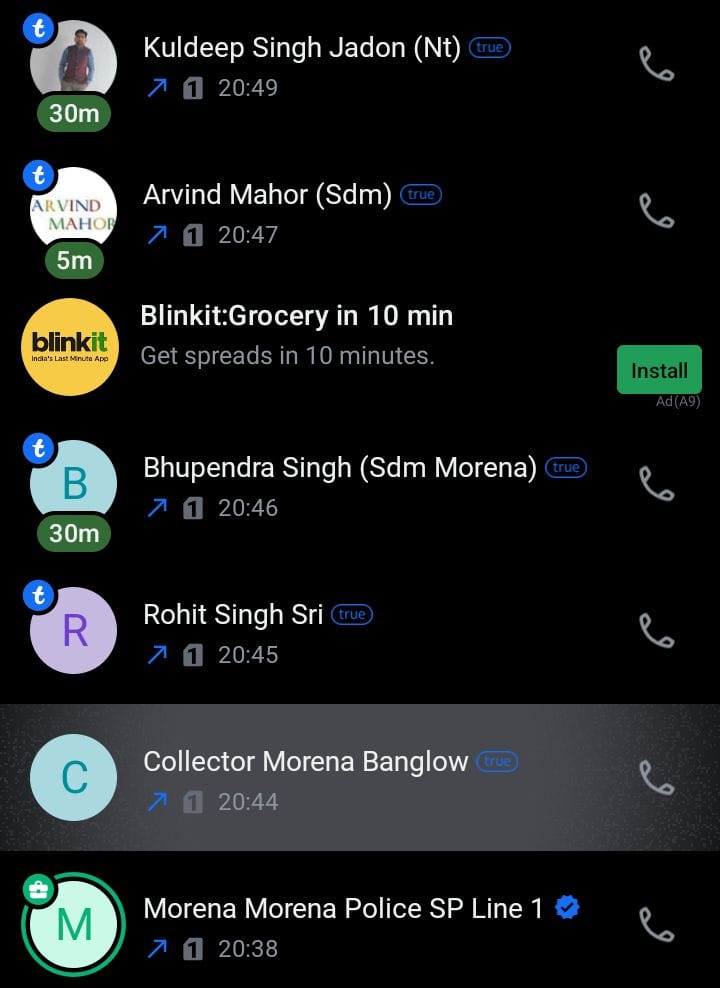The width and height of the screenshot is (720, 988).
Task: View Arvind Mahor's profile picture
Action: (x=74, y=211)
